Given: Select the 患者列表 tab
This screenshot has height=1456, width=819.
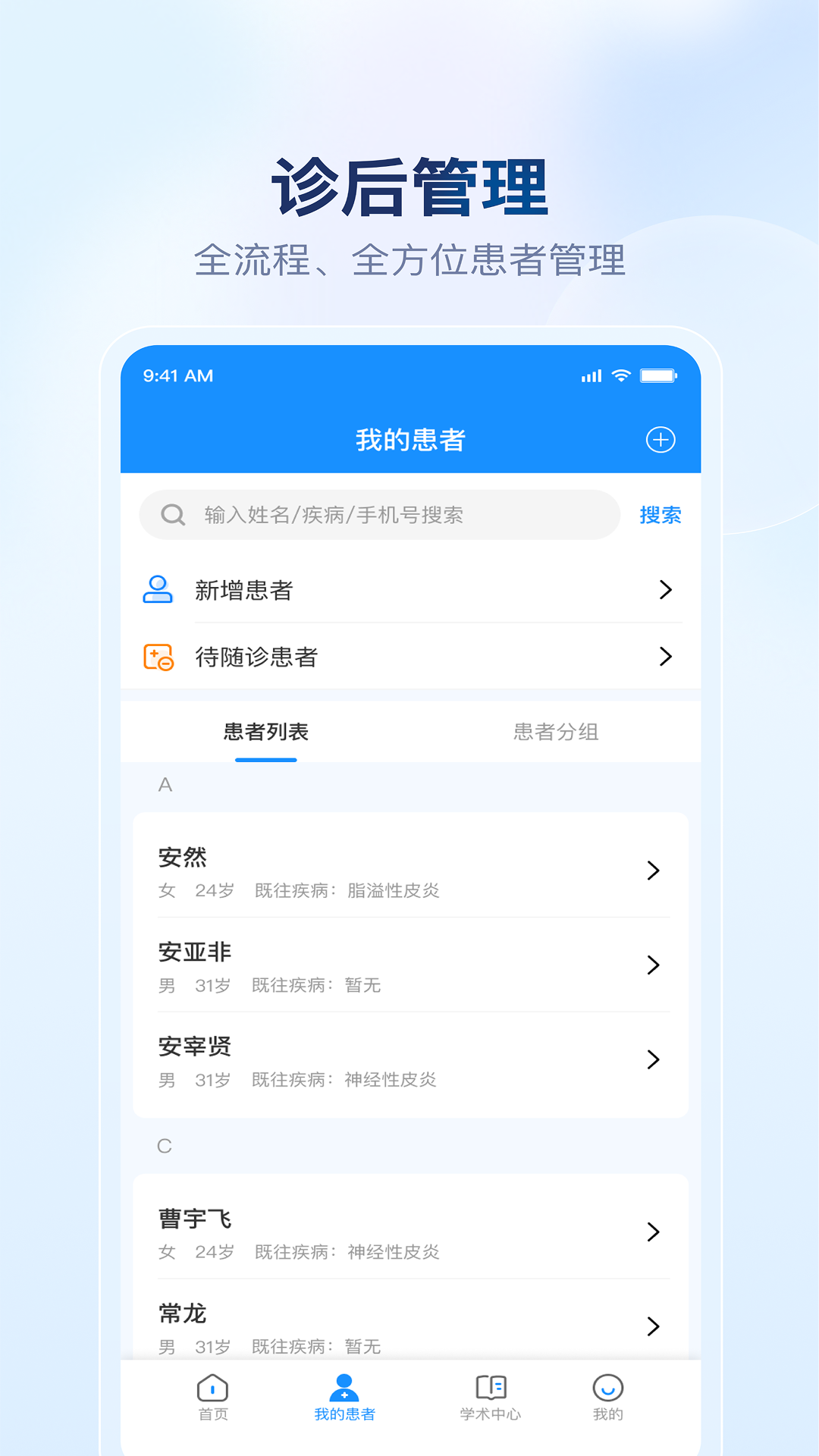Looking at the screenshot, I should 265,732.
